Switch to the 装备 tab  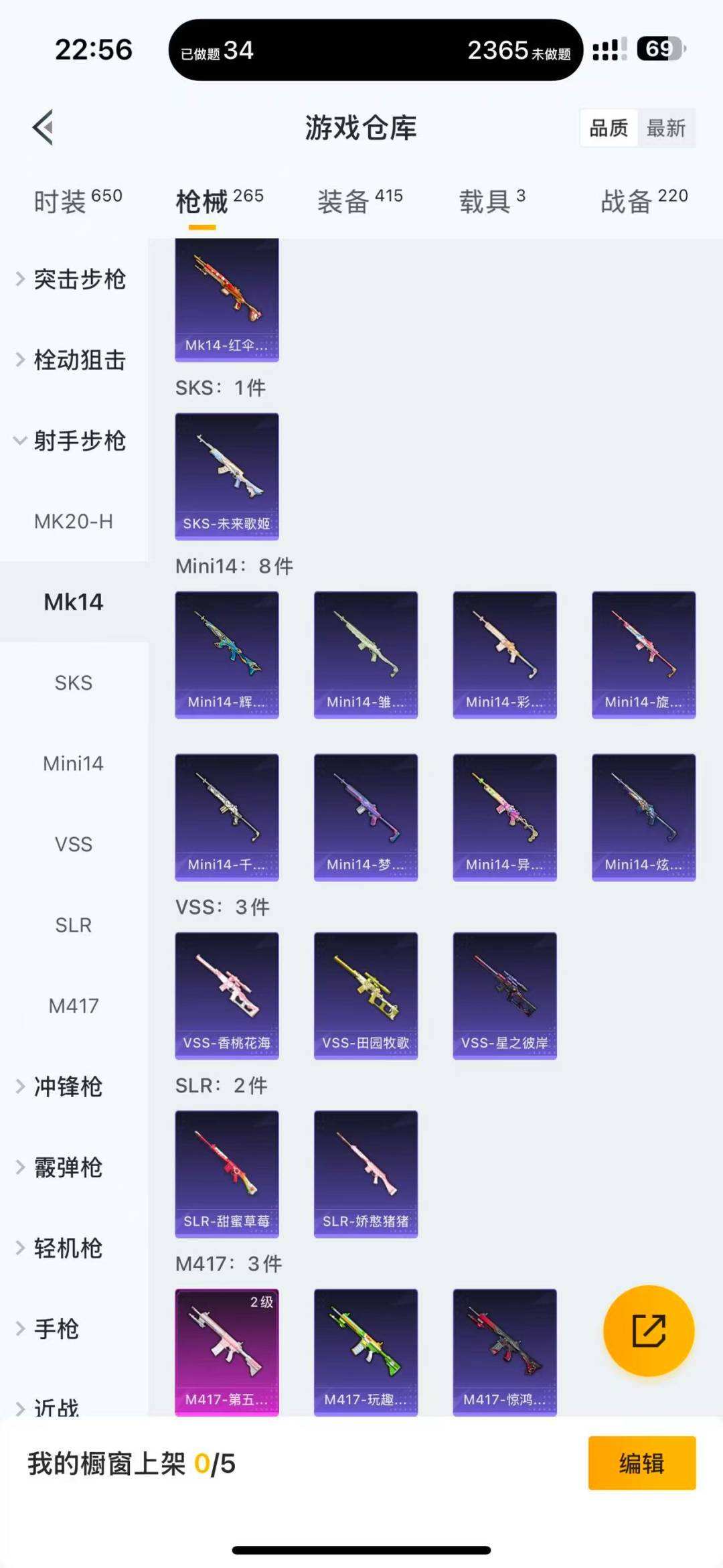coord(359,200)
